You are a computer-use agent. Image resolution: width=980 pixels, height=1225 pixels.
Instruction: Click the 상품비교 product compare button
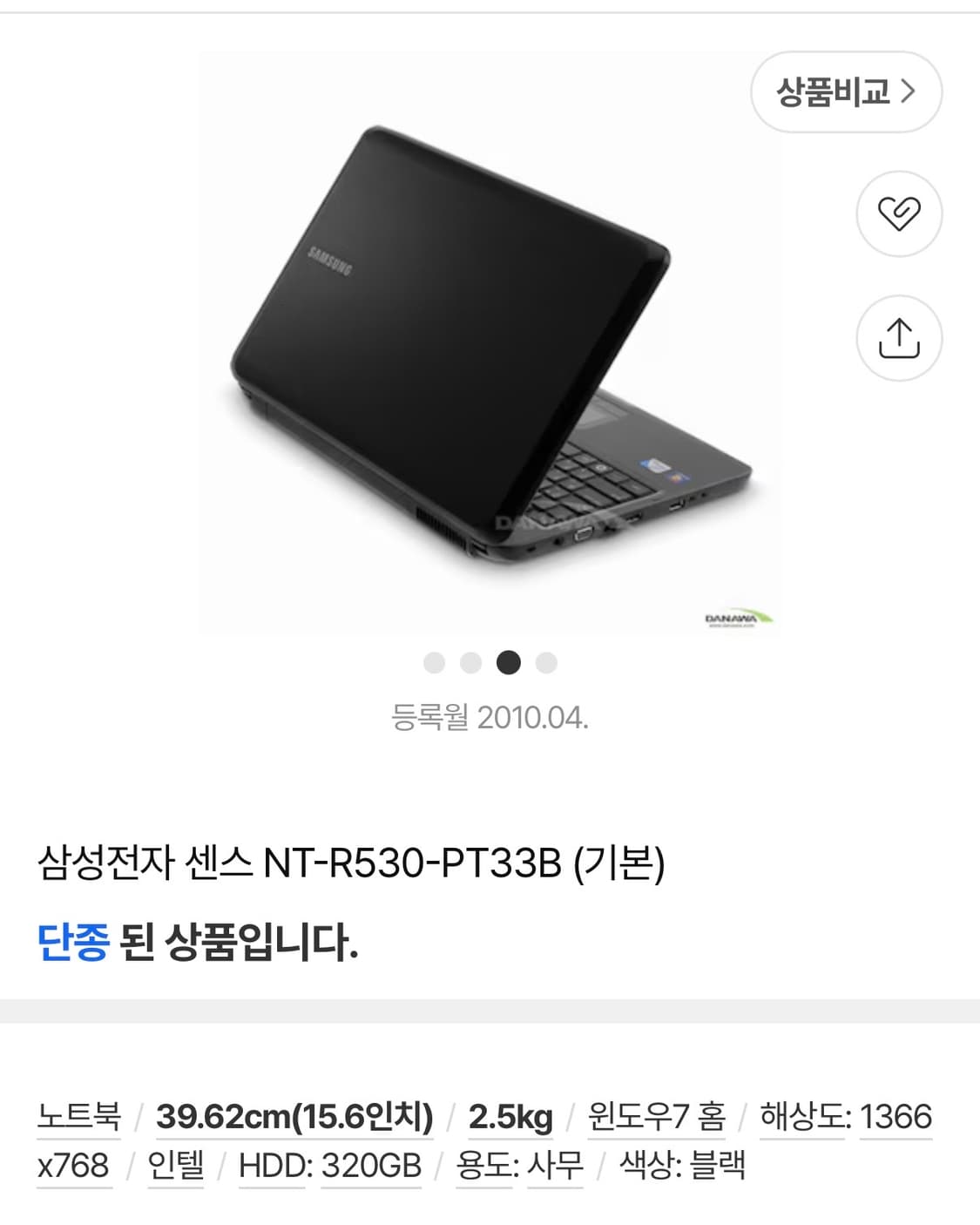point(845,92)
